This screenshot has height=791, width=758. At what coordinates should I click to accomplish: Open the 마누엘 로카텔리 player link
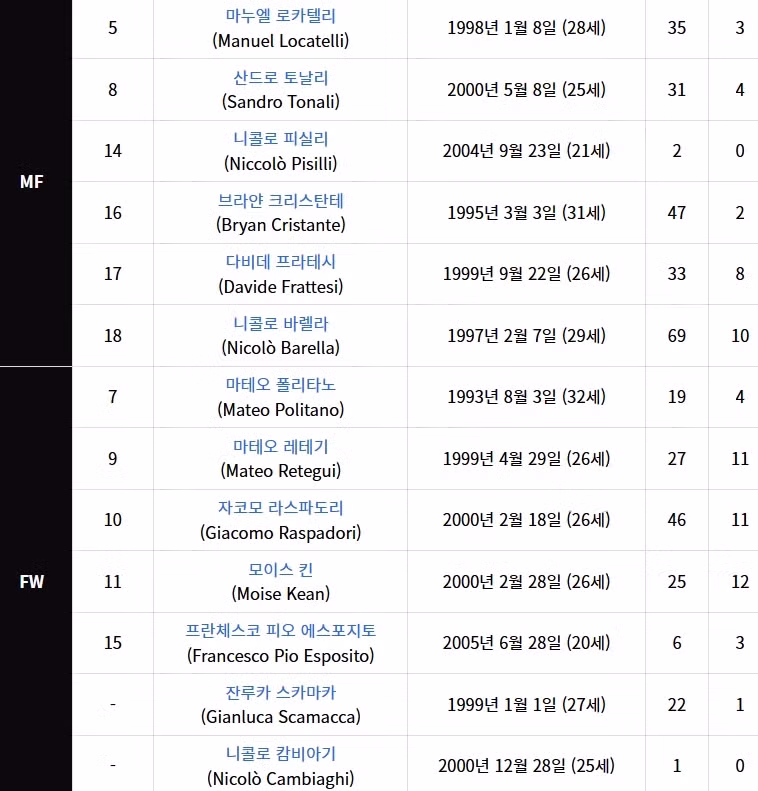[x=280, y=16]
